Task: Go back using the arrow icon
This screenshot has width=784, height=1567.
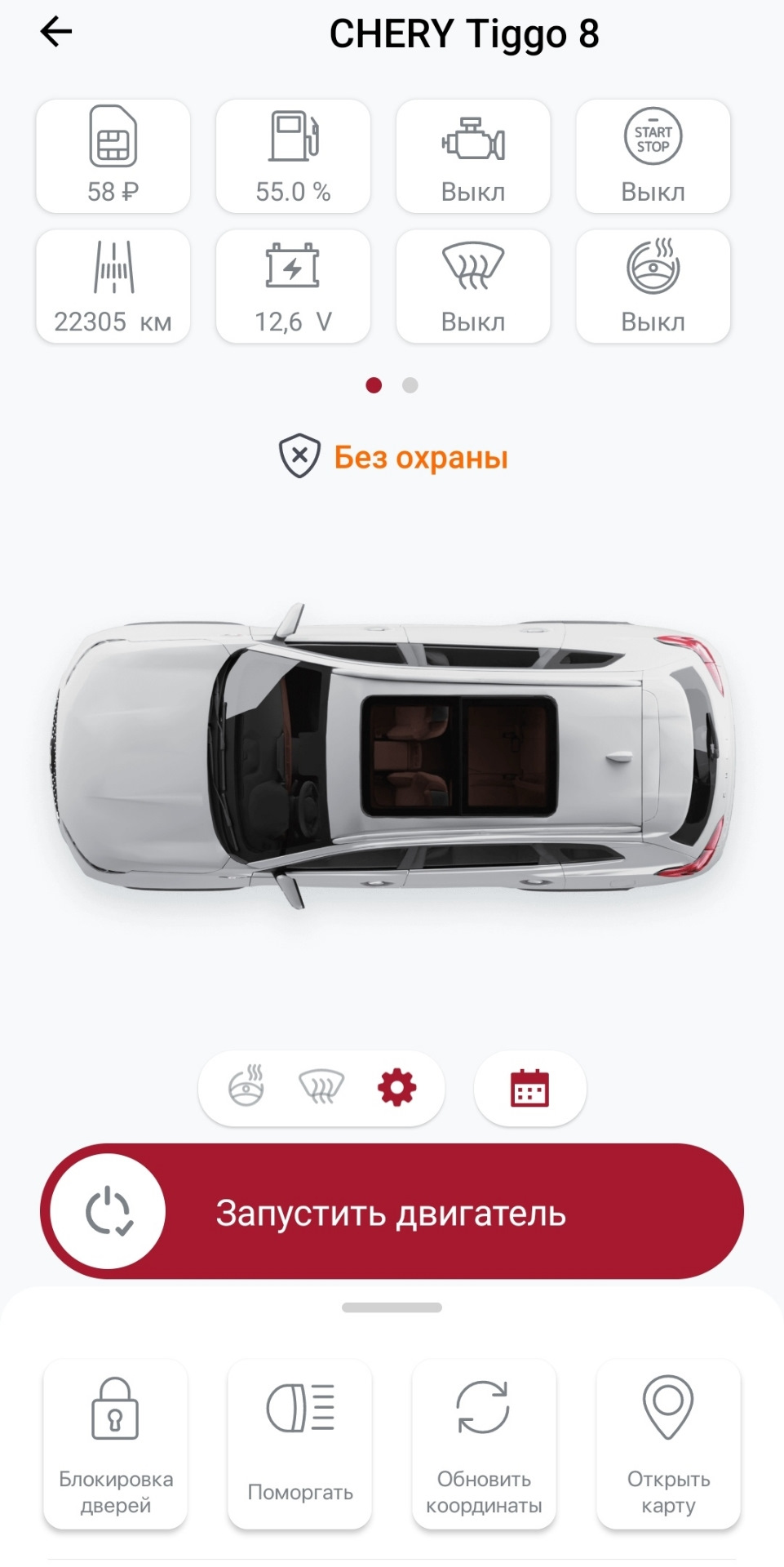Action: point(56,33)
